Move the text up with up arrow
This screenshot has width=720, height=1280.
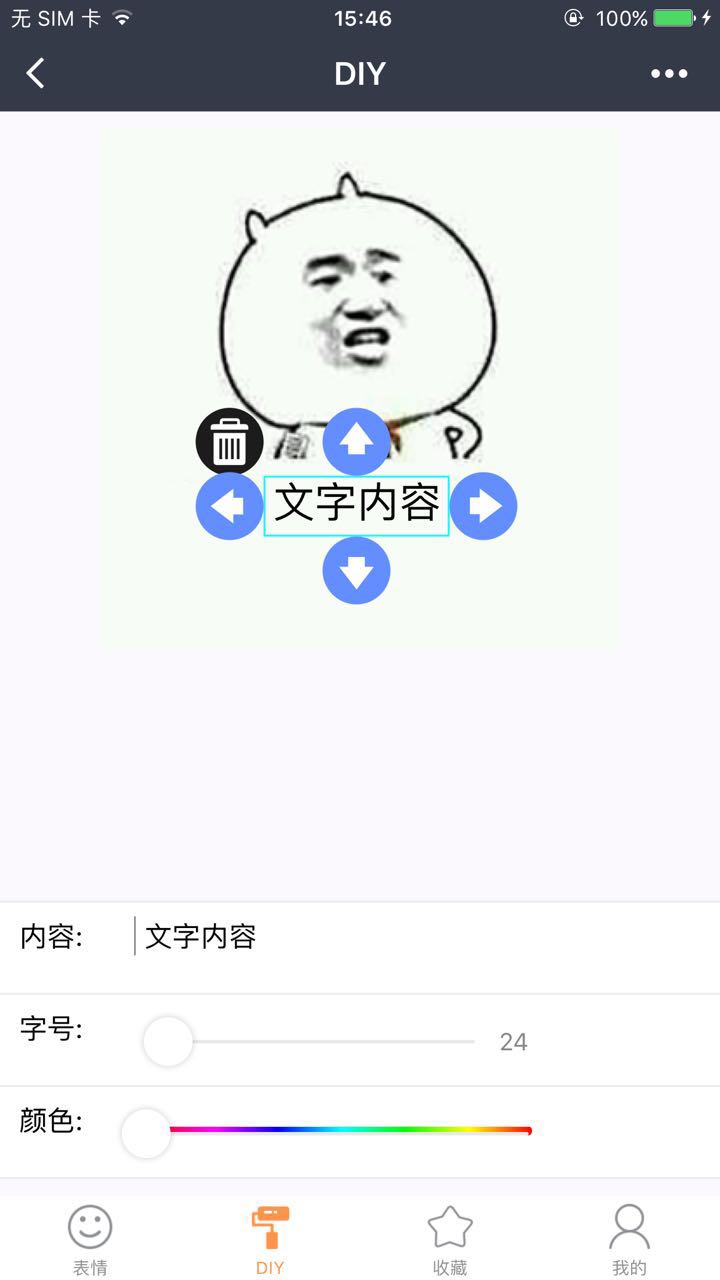click(x=356, y=441)
